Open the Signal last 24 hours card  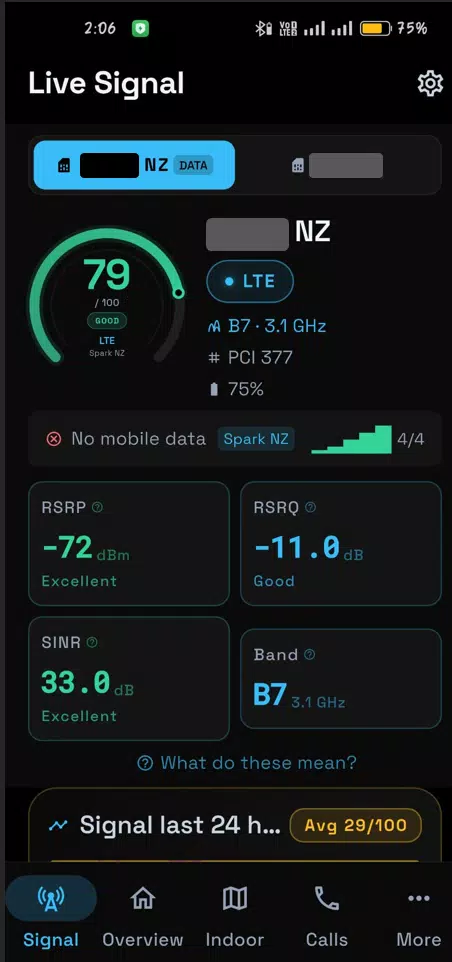[x=235, y=825]
